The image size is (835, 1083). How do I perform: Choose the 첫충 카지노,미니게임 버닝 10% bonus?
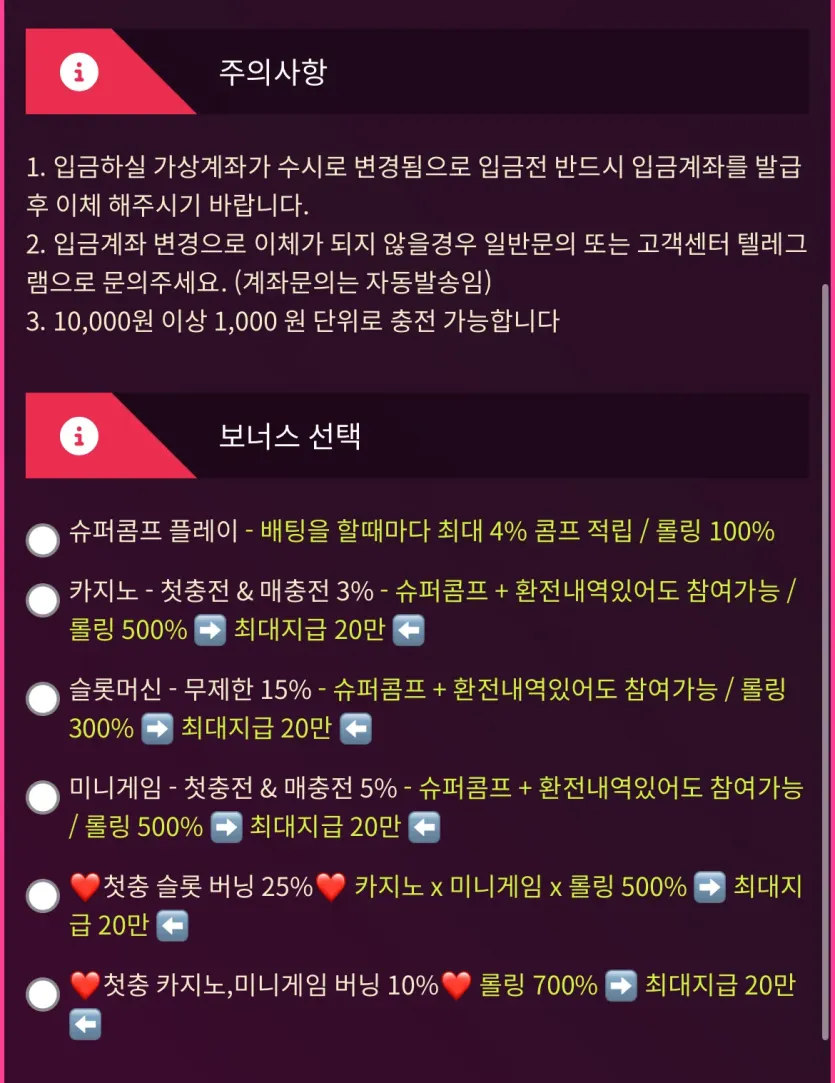[x=43, y=994]
